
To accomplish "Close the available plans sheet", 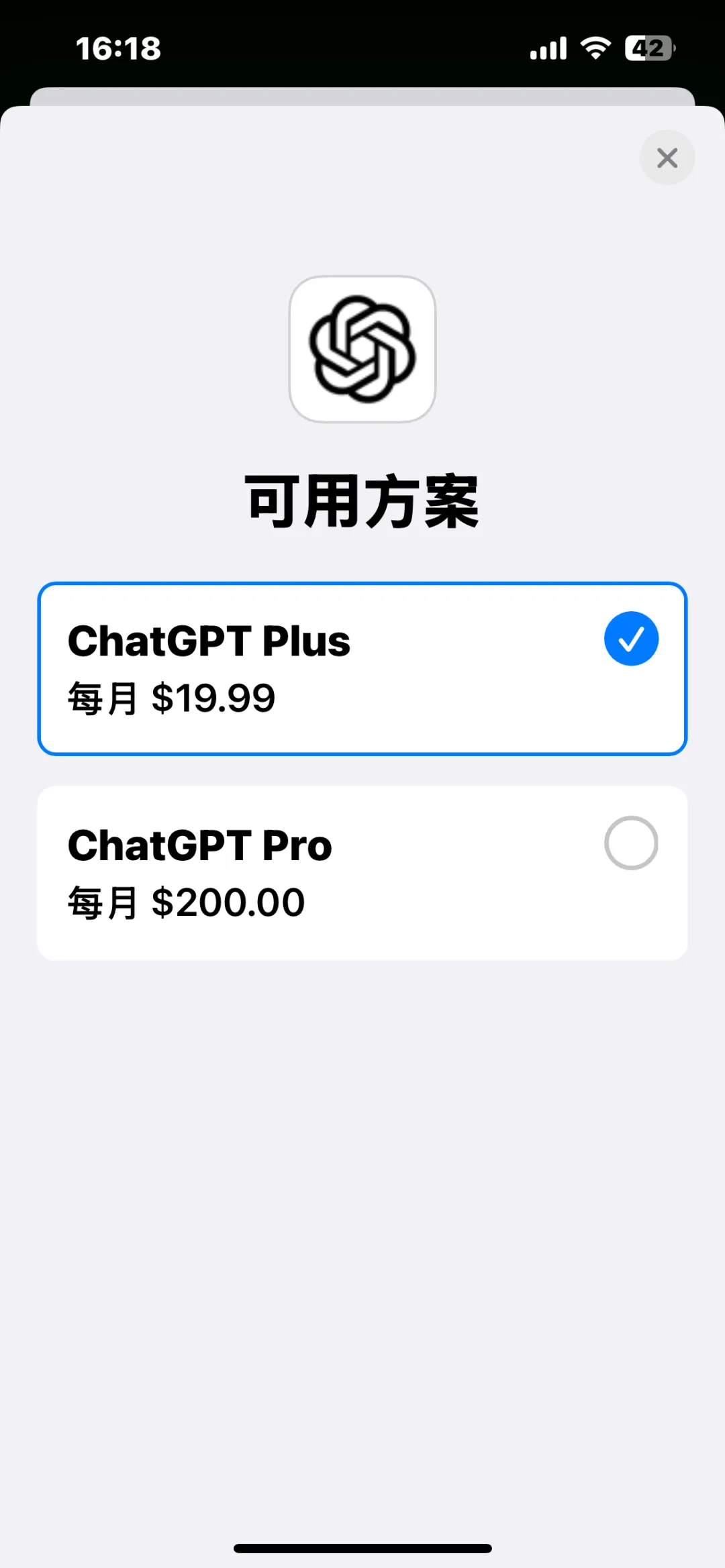I will pos(667,158).
